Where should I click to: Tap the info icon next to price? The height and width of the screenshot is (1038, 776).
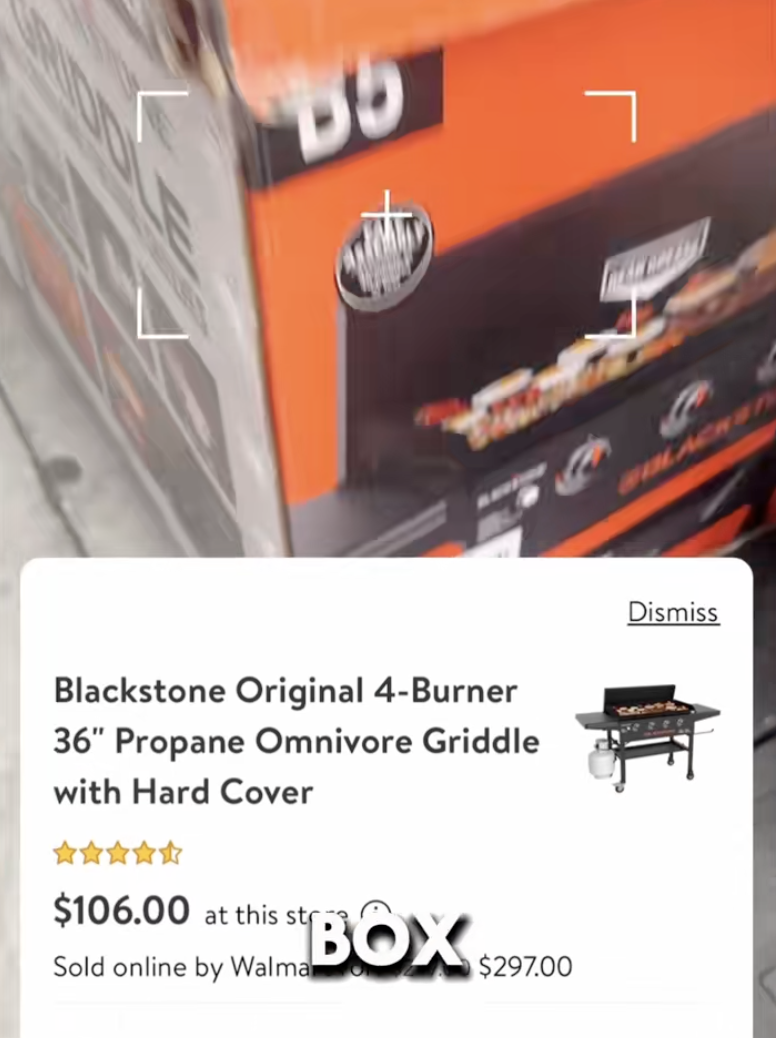click(373, 910)
